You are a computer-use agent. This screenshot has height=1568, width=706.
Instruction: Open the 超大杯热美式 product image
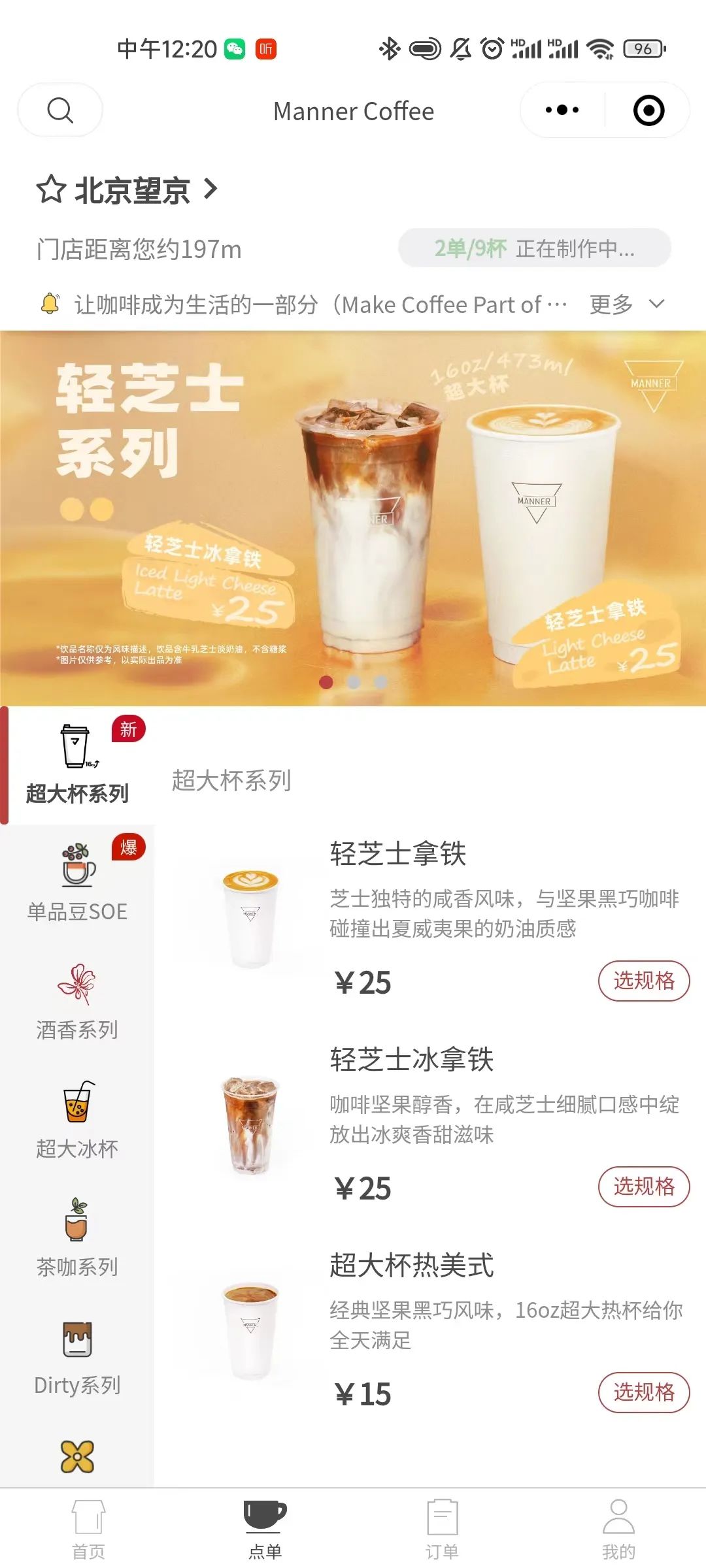pyautogui.click(x=250, y=1330)
